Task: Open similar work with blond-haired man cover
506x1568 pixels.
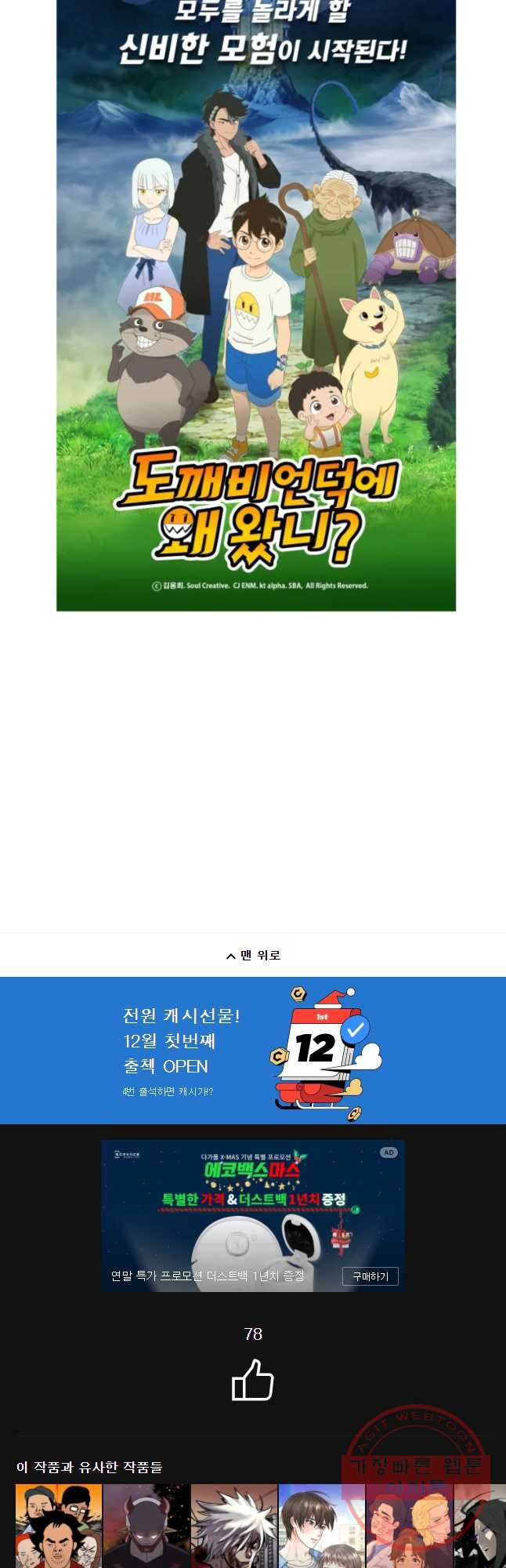Action: [409, 1526]
